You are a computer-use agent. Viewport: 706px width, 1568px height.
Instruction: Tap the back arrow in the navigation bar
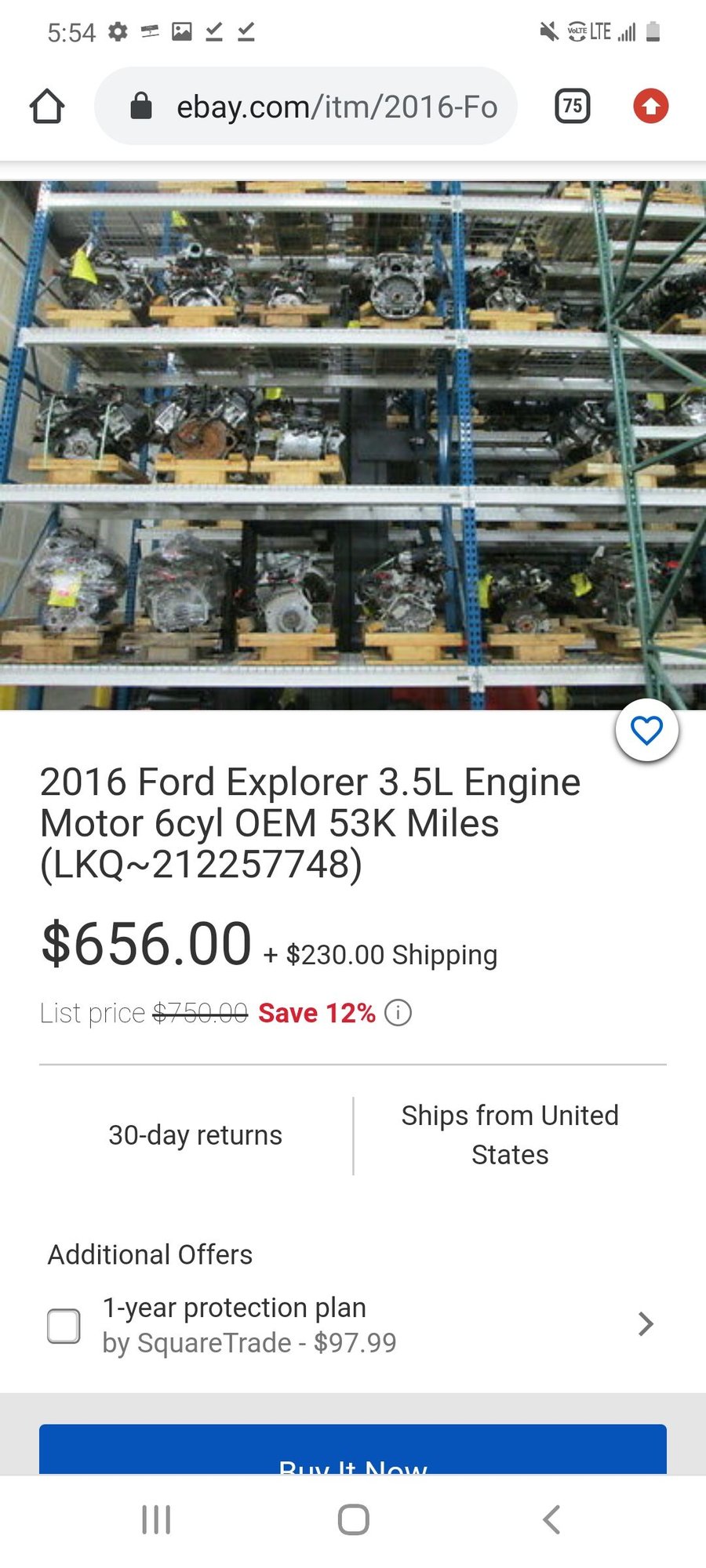[x=549, y=1519]
